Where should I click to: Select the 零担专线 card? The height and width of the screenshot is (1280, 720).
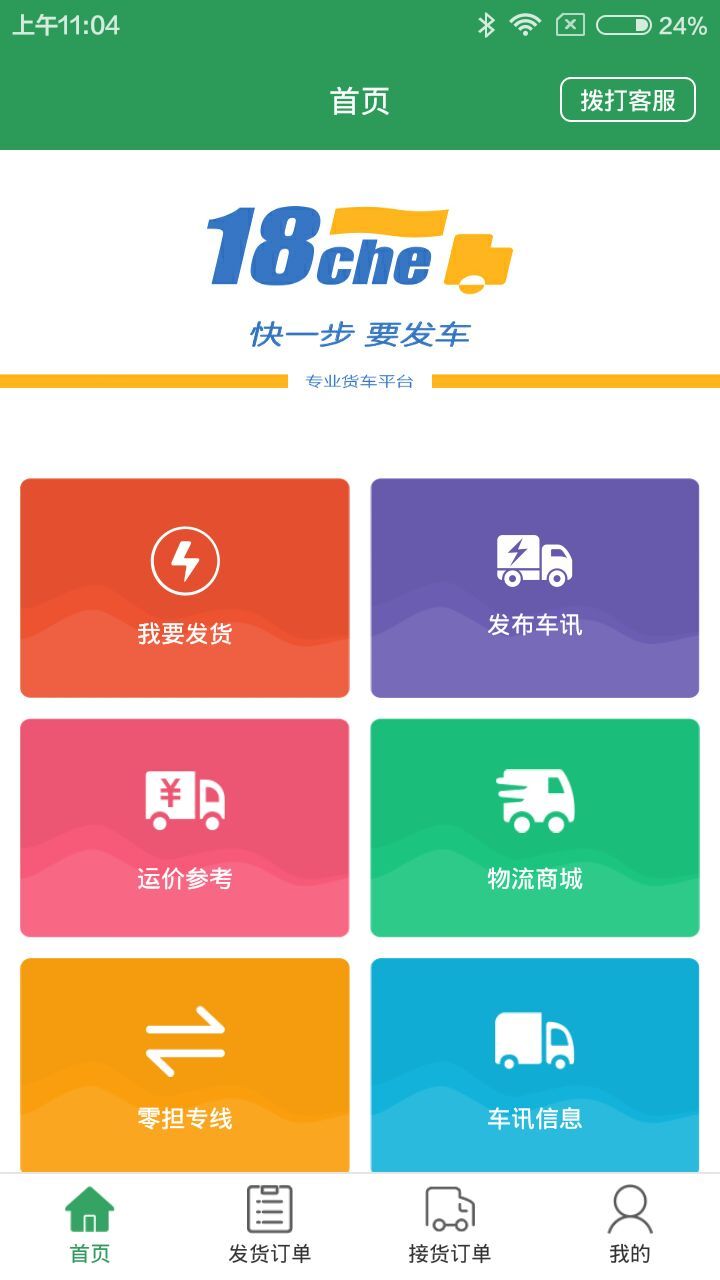coord(185,1065)
